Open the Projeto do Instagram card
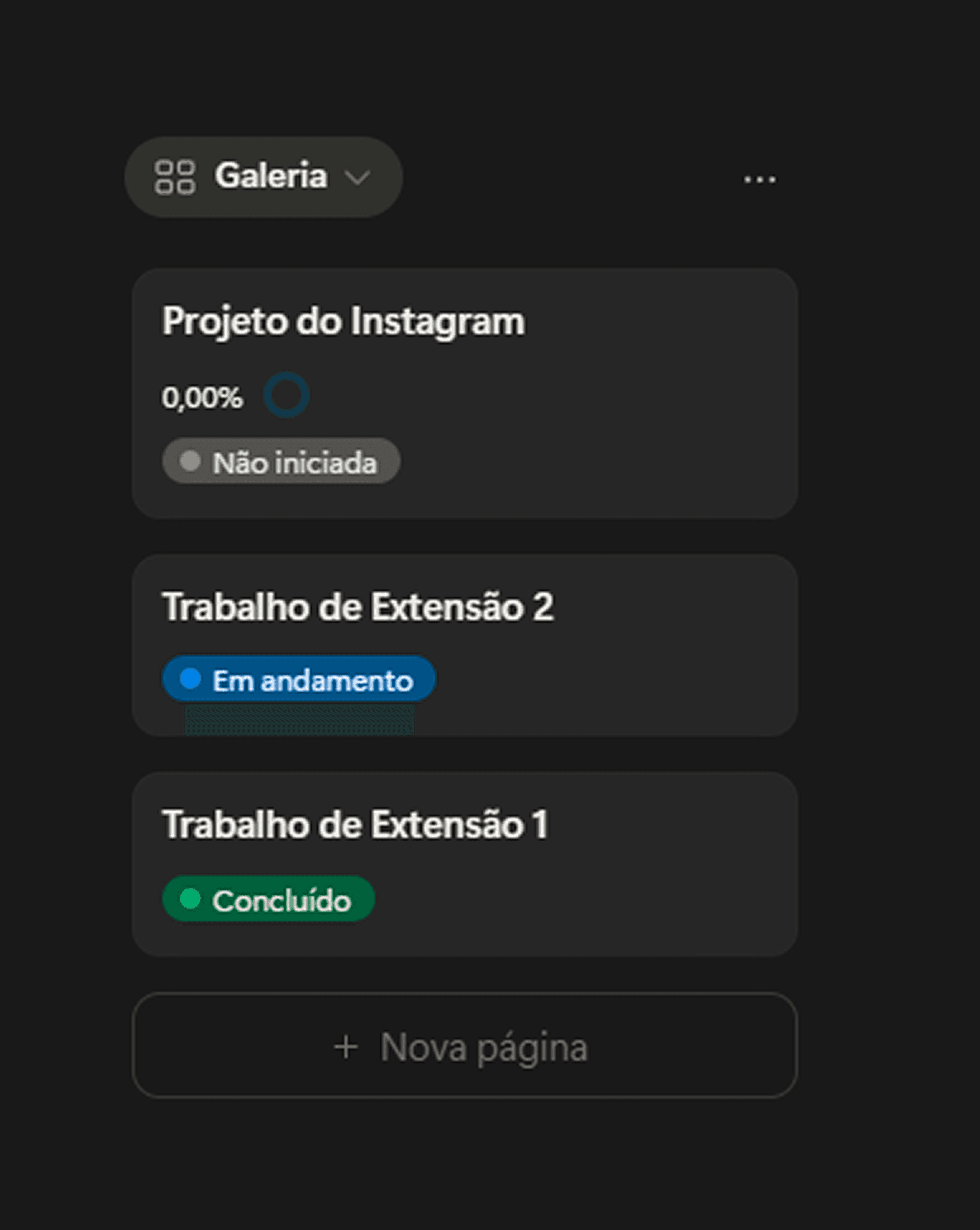 (x=344, y=322)
